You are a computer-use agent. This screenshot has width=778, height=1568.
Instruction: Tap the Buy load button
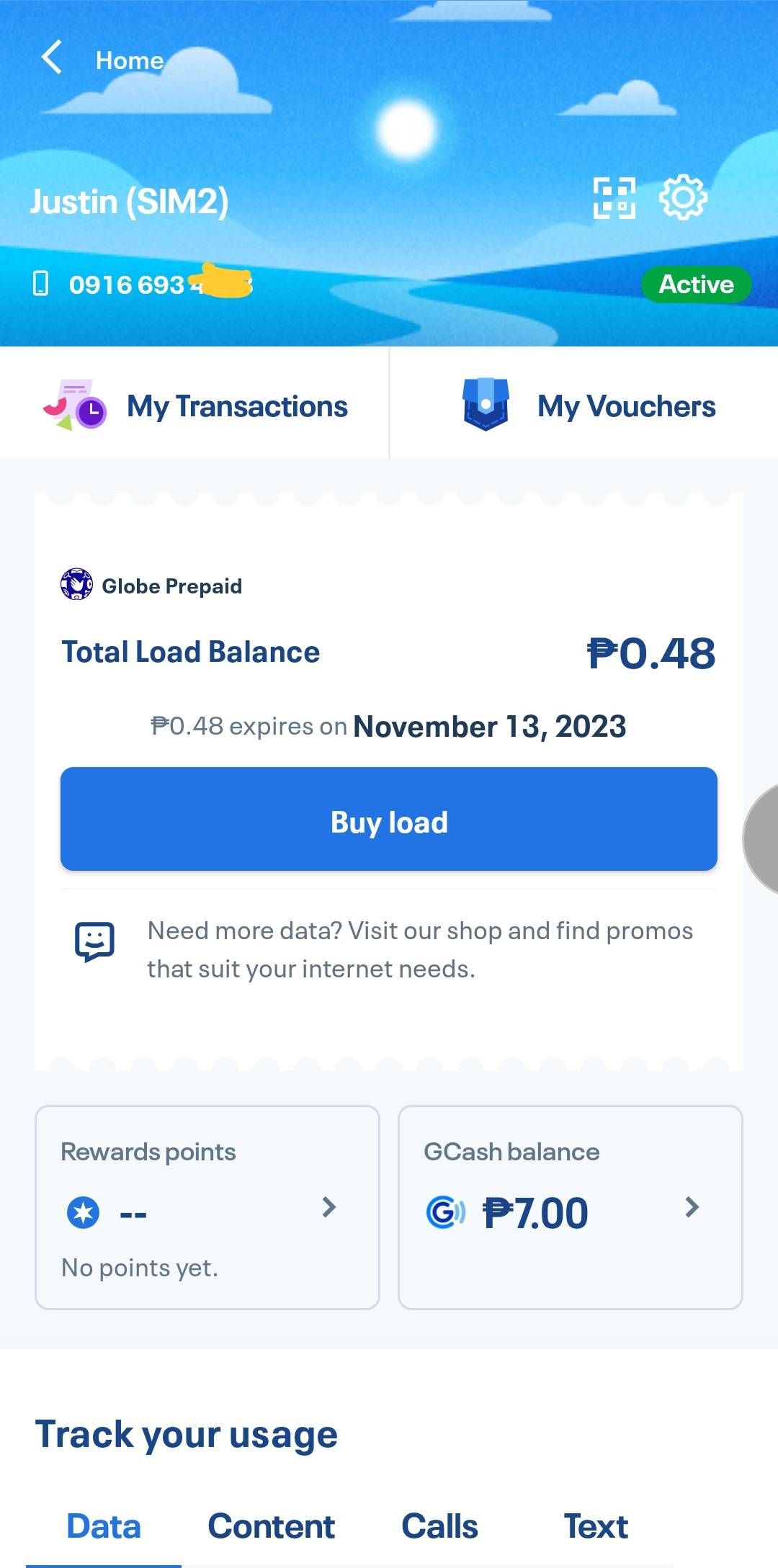coord(389,820)
